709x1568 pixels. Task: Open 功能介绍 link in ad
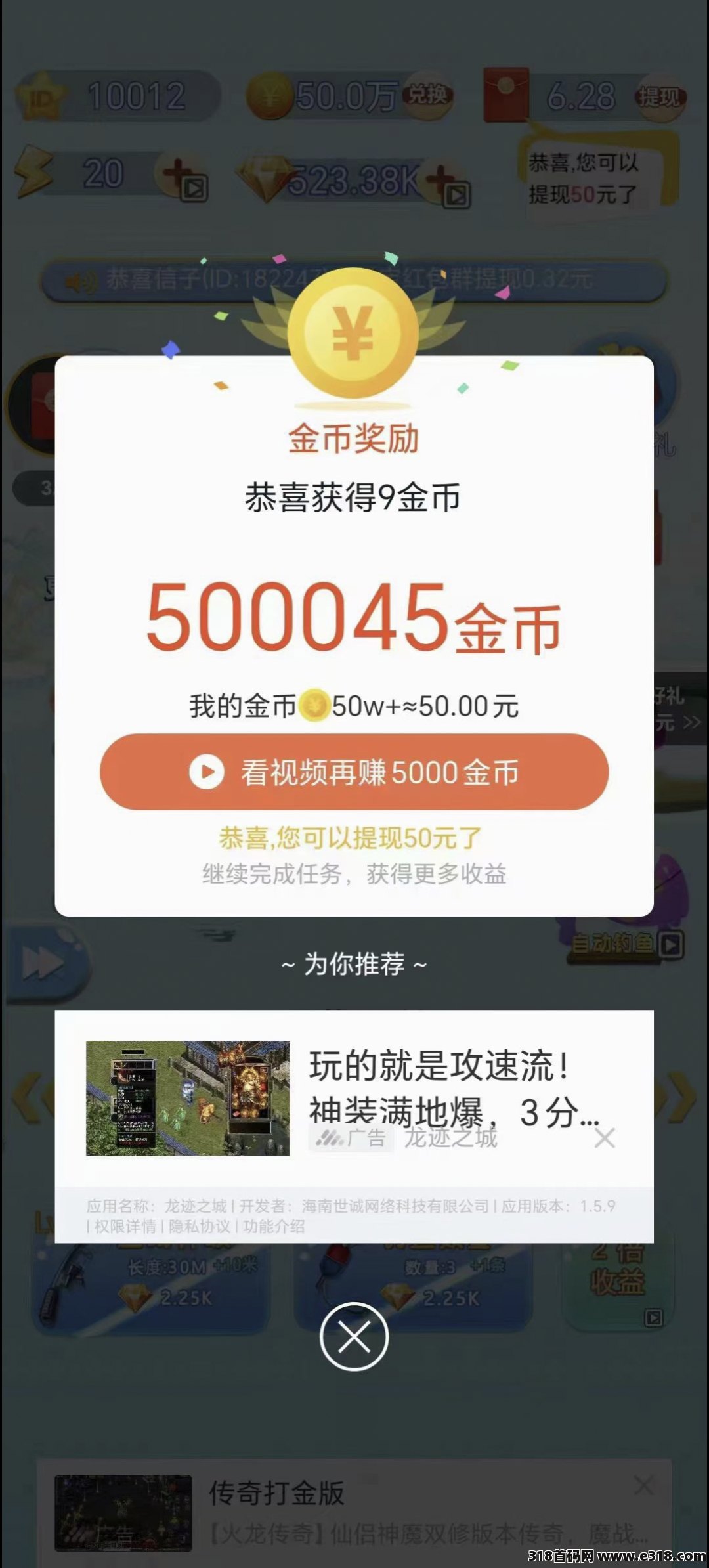pyautogui.click(x=274, y=1226)
